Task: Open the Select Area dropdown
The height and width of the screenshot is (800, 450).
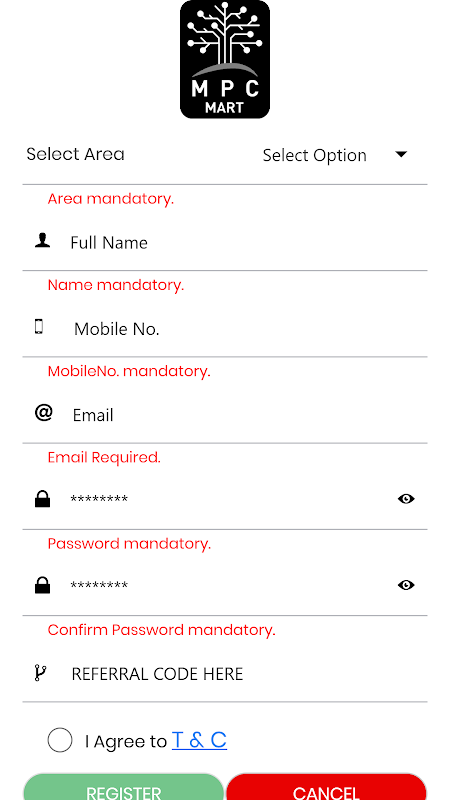Action: 334,155
